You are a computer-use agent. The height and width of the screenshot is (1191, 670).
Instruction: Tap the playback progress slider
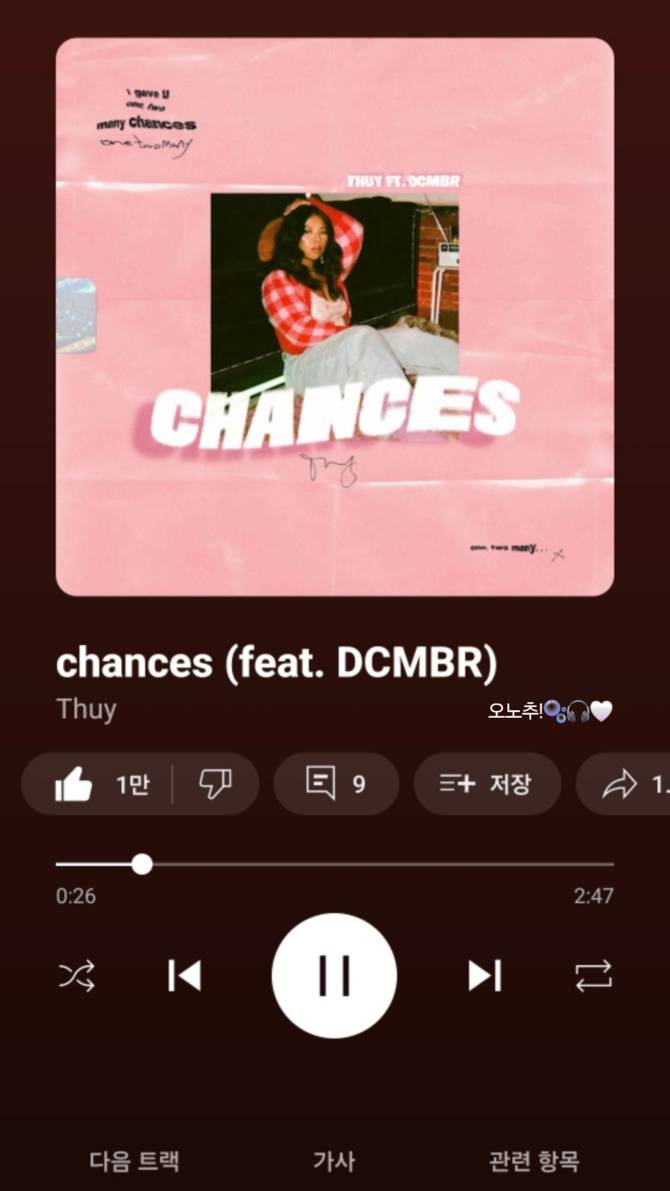click(334, 864)
